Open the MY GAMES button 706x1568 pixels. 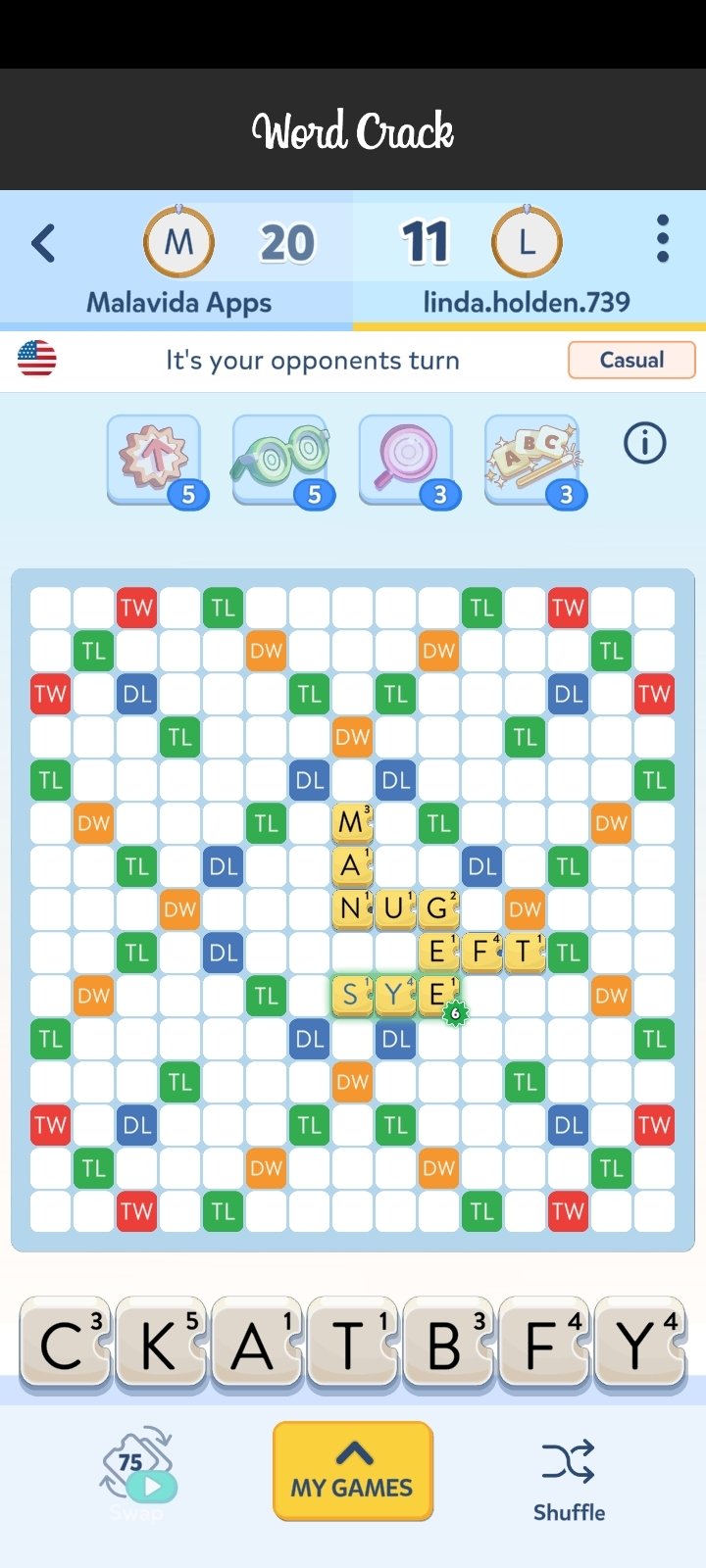click(x=353, y=1471)
